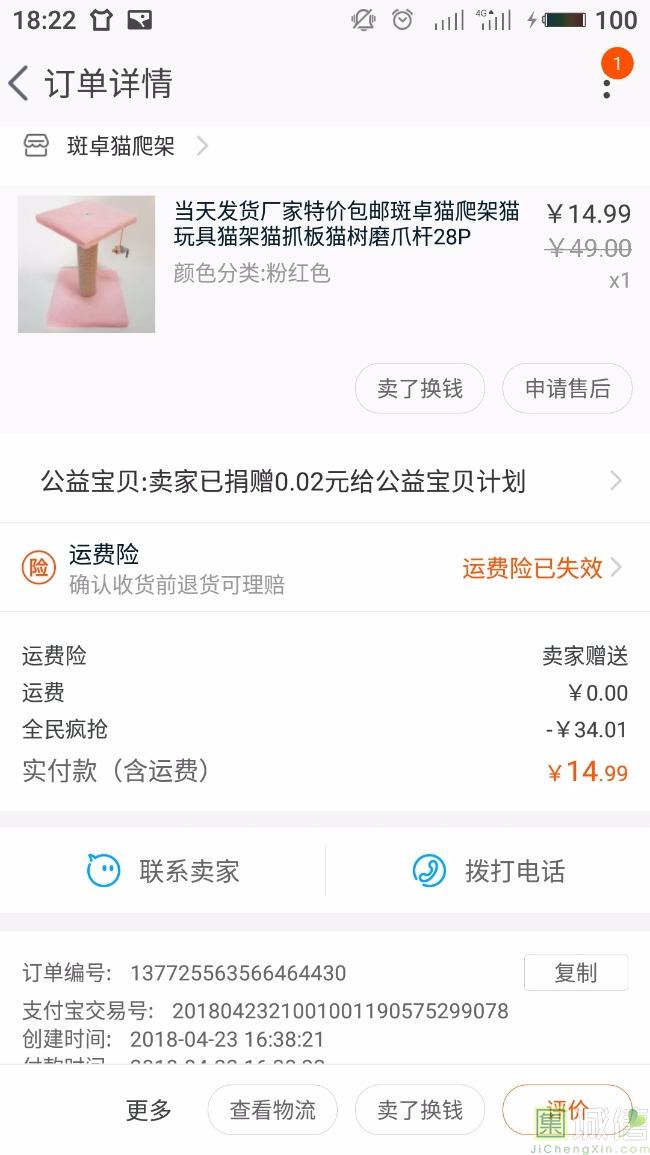Viewport: 650px width, 1155px height.
Task: Tap 评价 to review the order
Action: click(567, 1110)
